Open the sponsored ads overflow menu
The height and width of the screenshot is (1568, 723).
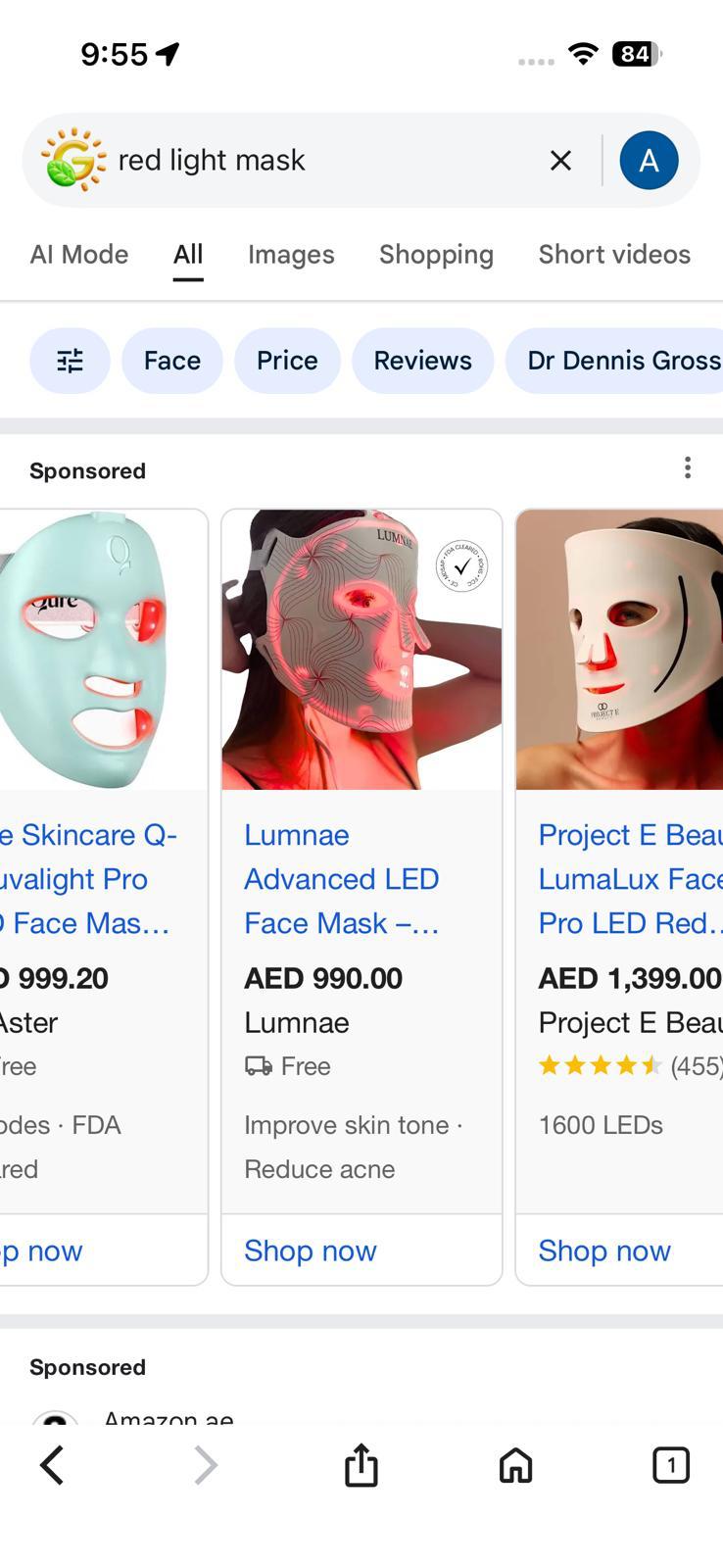tap(688, 468)
